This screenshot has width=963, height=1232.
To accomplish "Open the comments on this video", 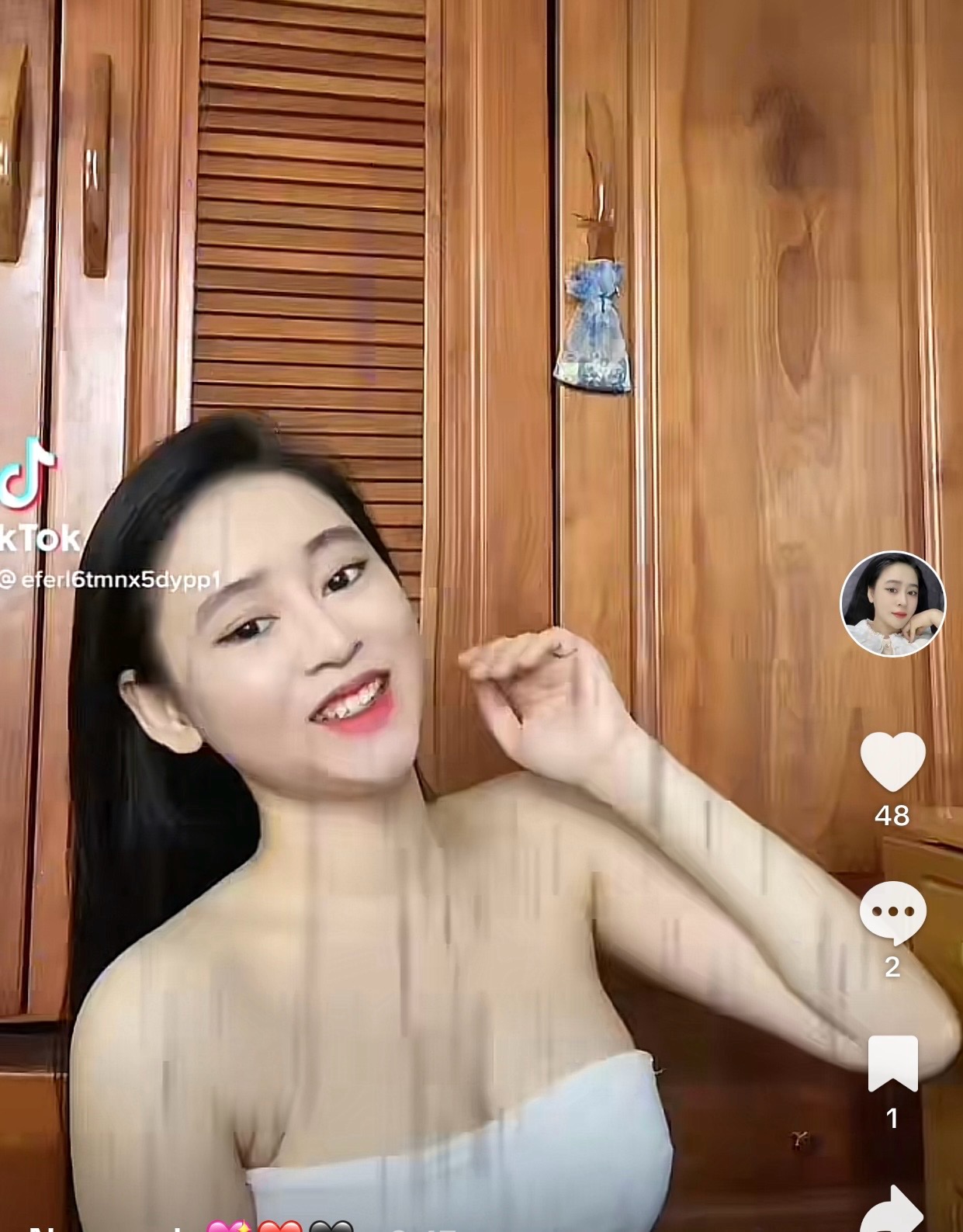I will coord(892,912).
